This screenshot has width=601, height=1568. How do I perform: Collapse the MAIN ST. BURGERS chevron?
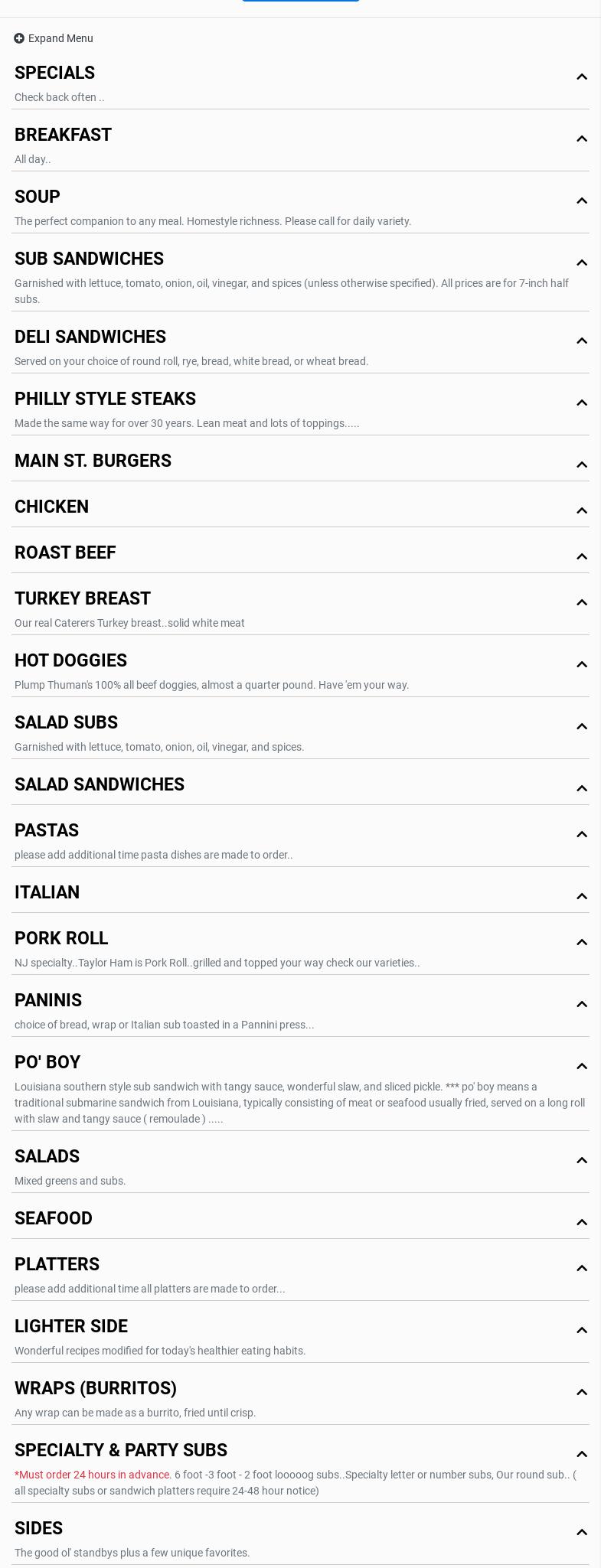click(582, 465)
